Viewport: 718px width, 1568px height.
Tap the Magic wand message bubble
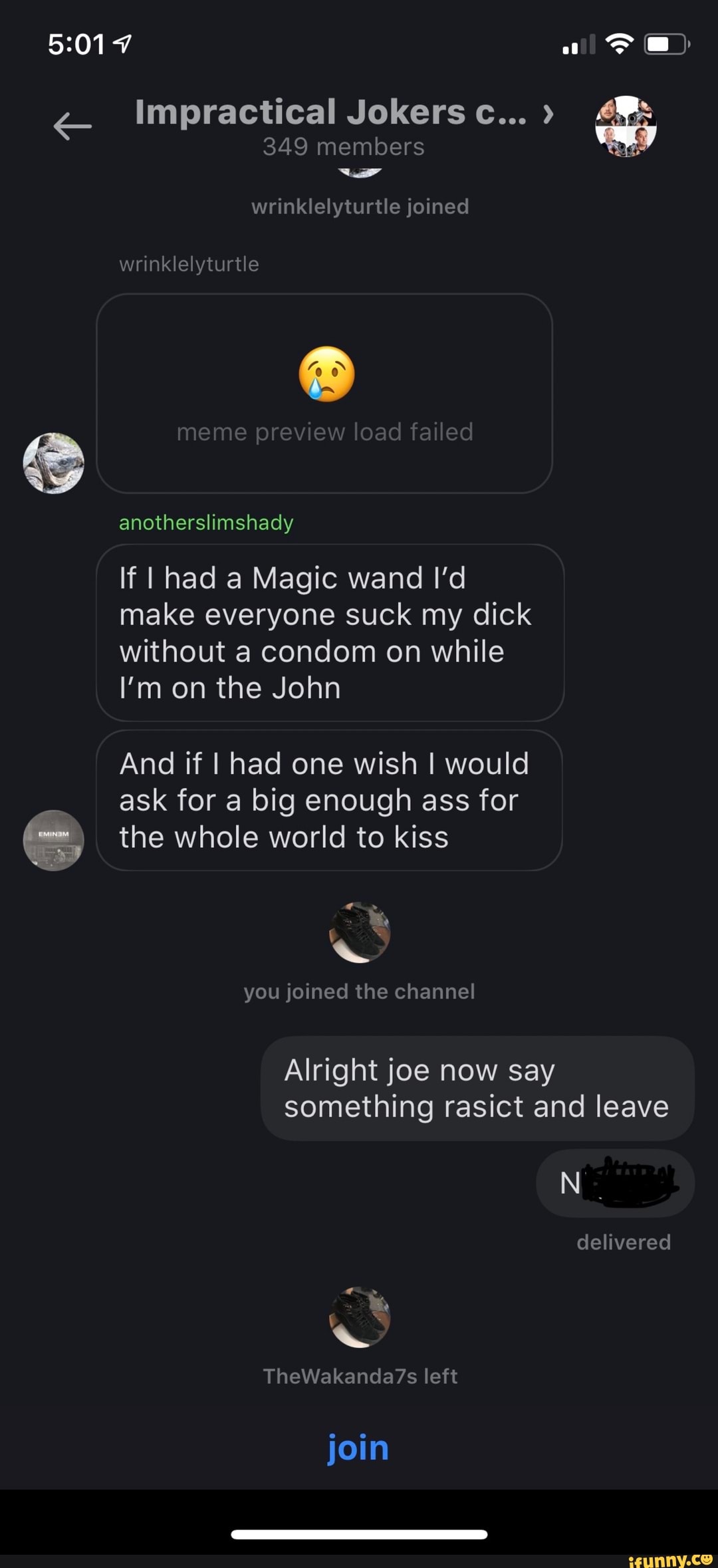pyautogui.click(x=330, y=632)
